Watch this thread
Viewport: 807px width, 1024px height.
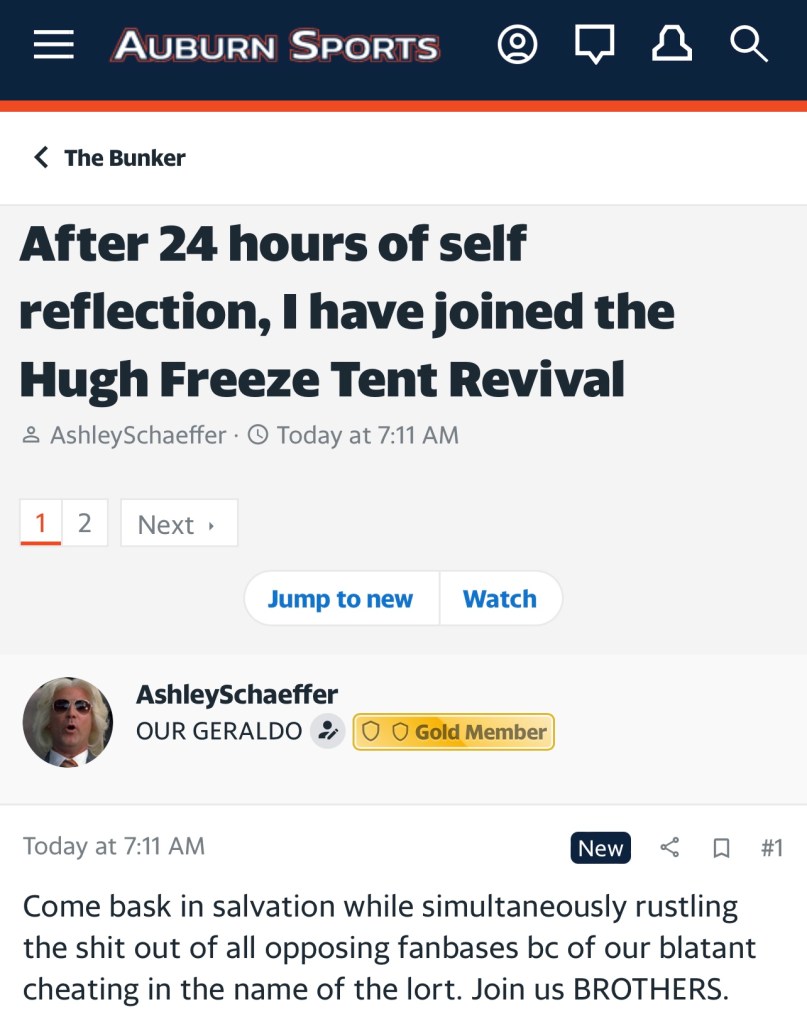tap(499, 599)
